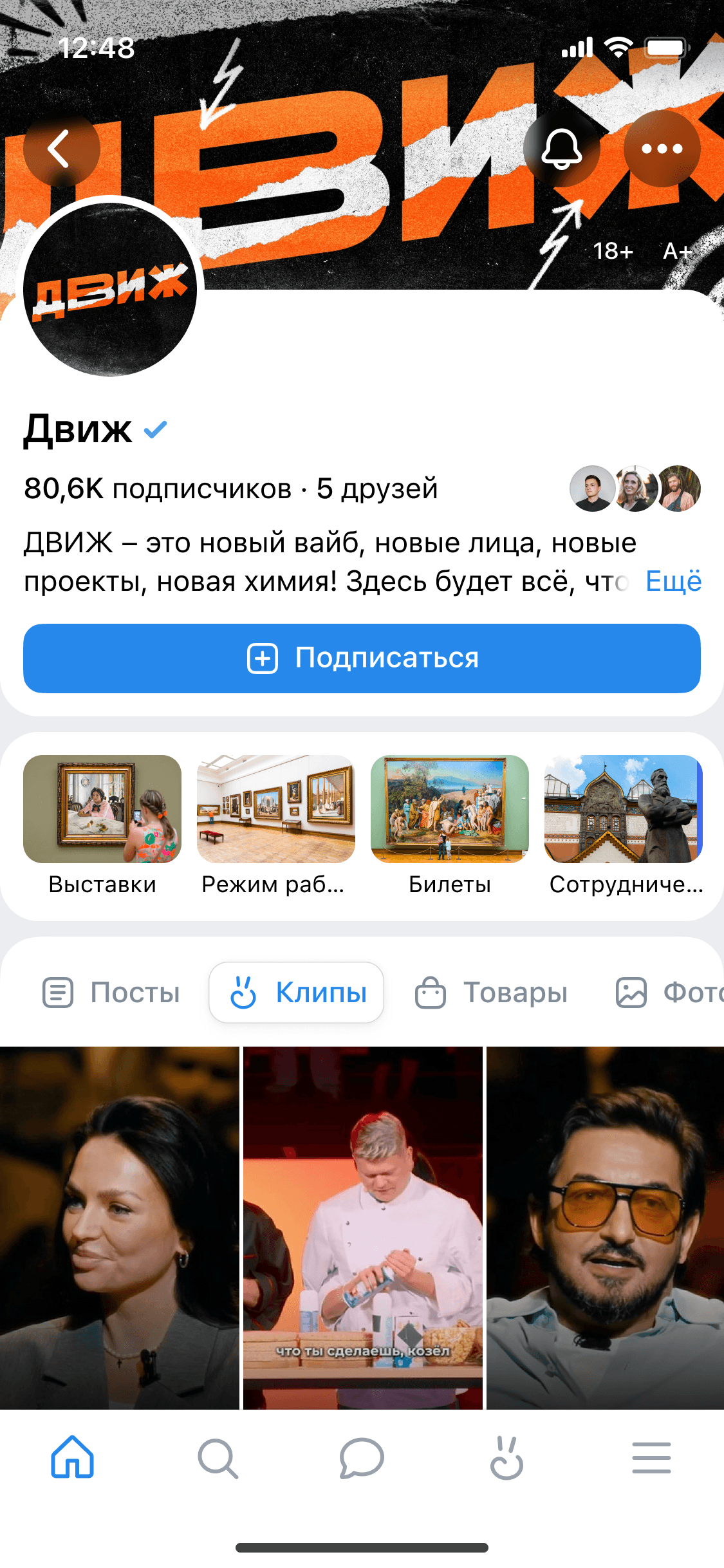Play the clip with the chef in white
This screenshot has width=724, height=1568.
coord(362,1227)
